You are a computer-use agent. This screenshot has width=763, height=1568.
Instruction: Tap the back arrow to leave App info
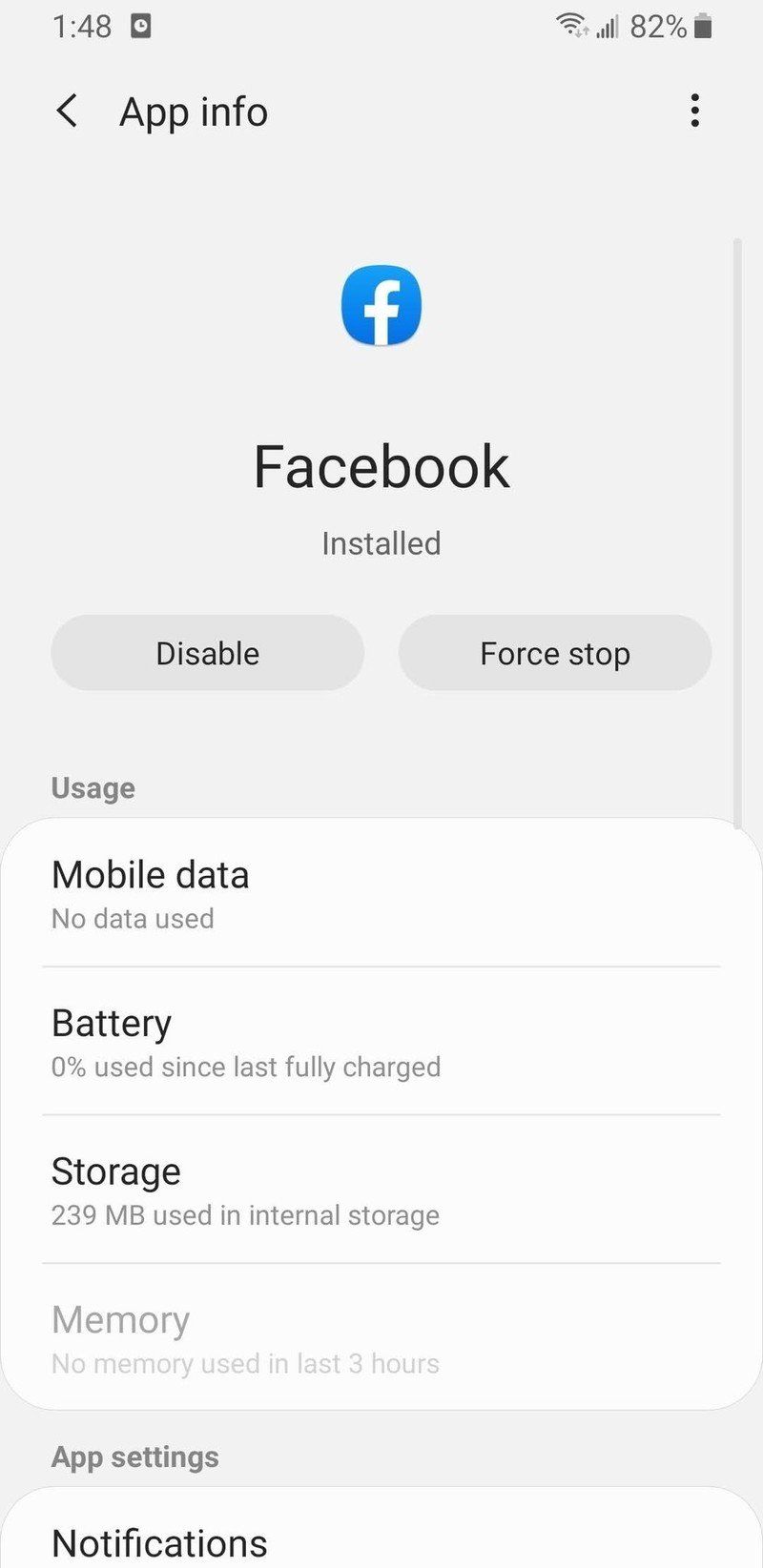pyautogui.click(x=67, y=111)
